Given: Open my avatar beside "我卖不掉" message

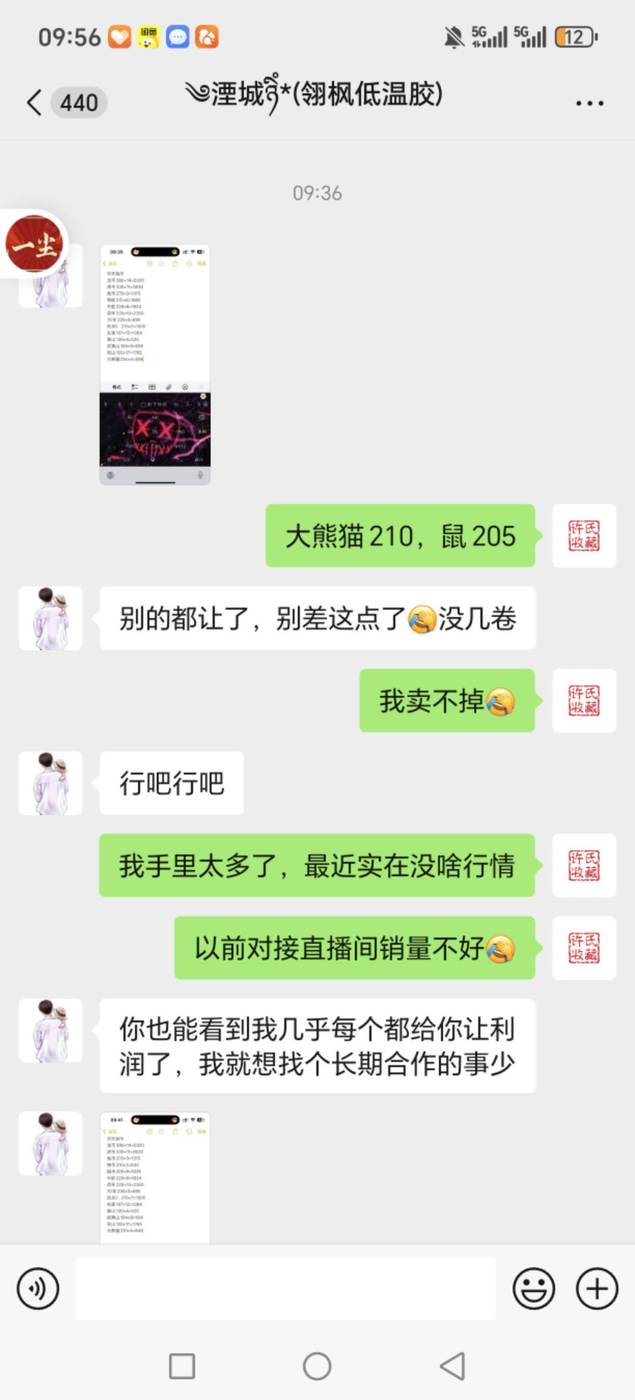Looking at the screenshot, I should tap(584, 700).
